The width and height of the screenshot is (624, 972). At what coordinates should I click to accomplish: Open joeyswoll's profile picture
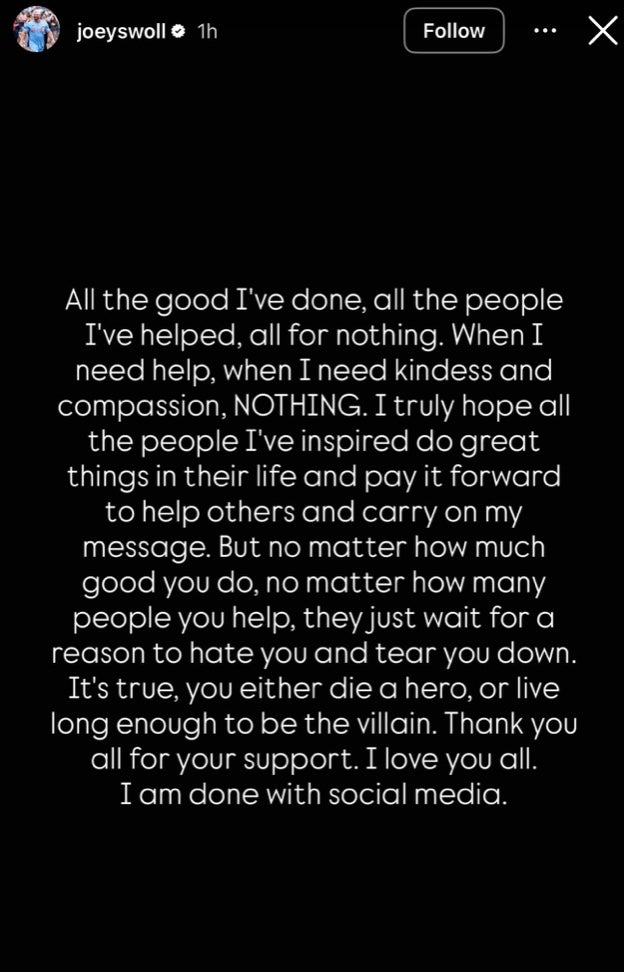click(36, 31)
